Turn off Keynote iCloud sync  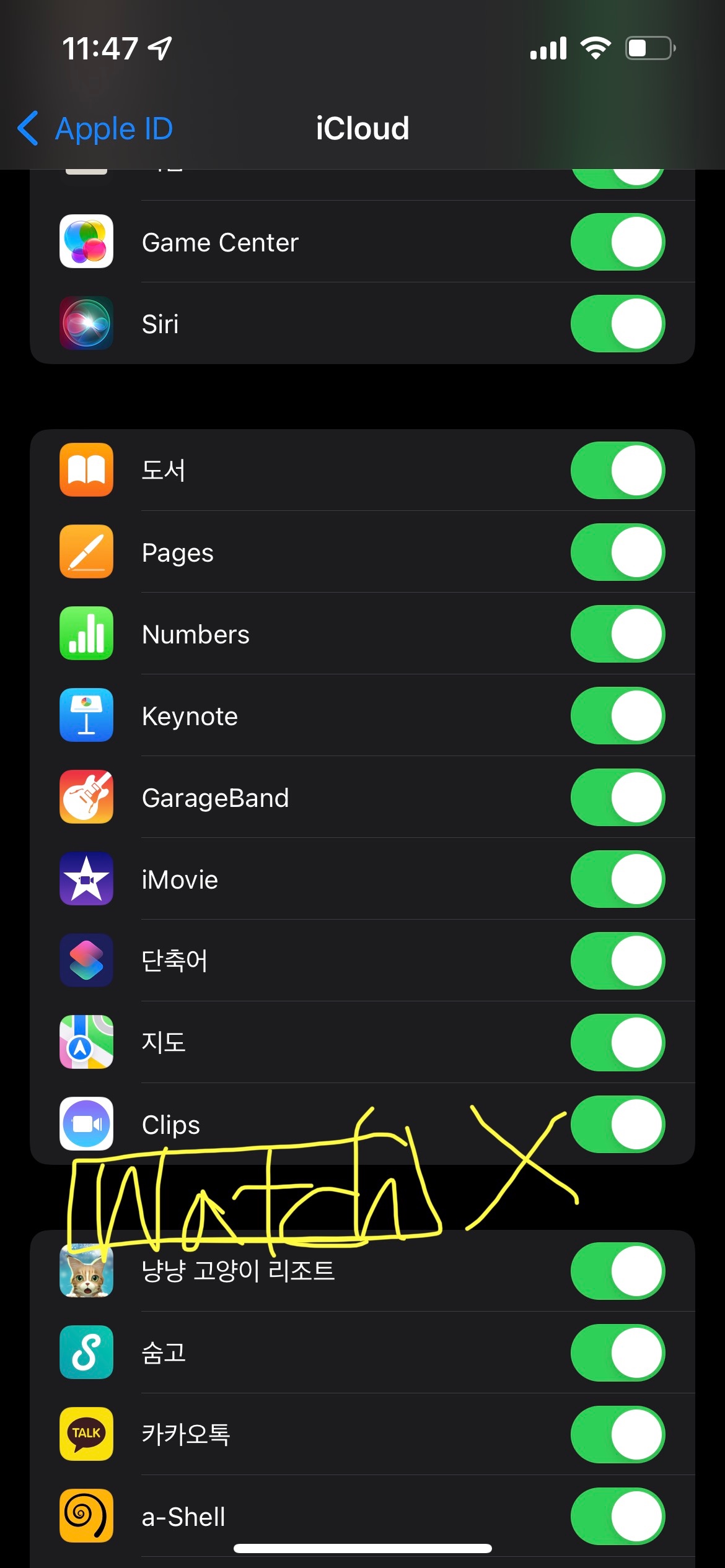(617, 716)
